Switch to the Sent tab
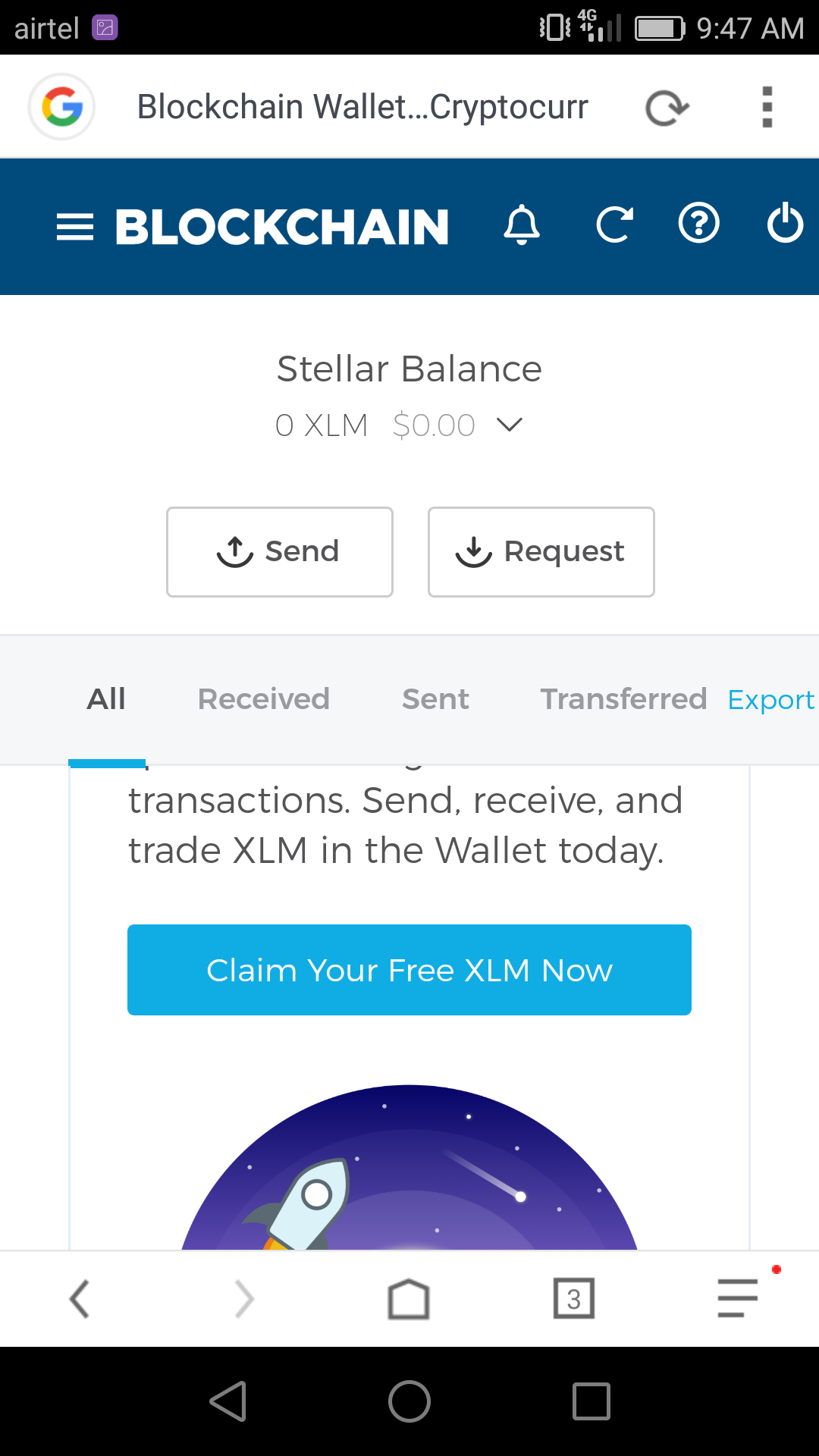819x1456 pixels. pos(435,699)
